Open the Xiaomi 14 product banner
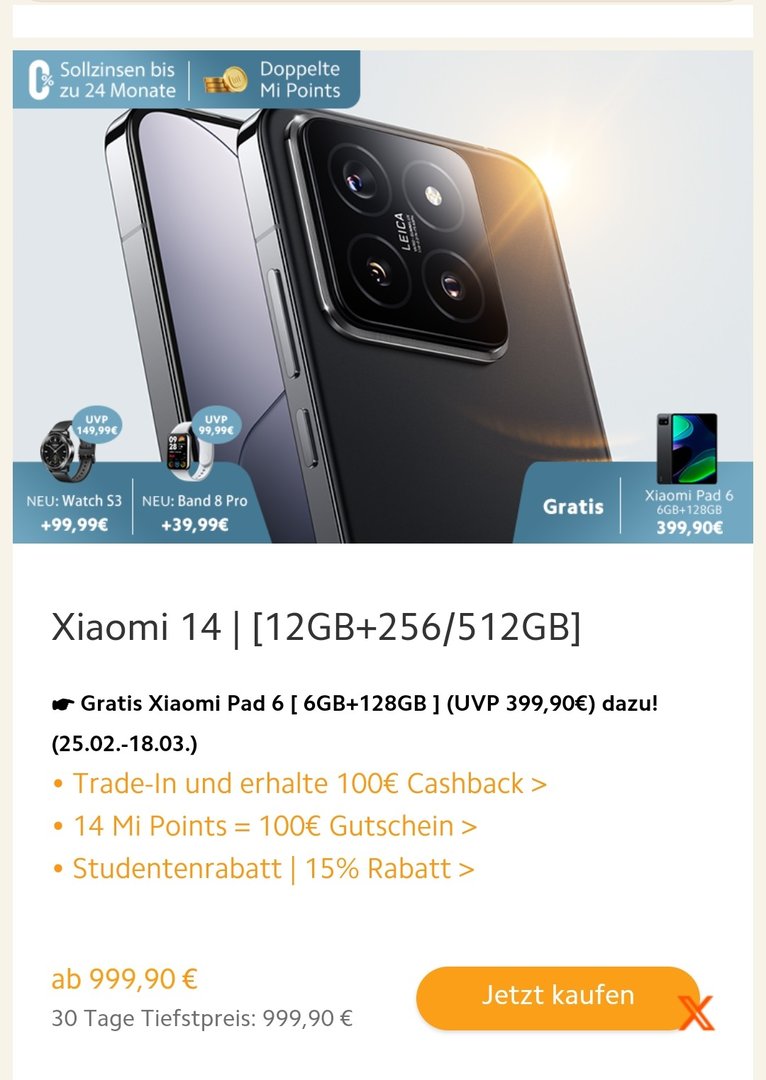The image size is (766, 1080). 383,297
